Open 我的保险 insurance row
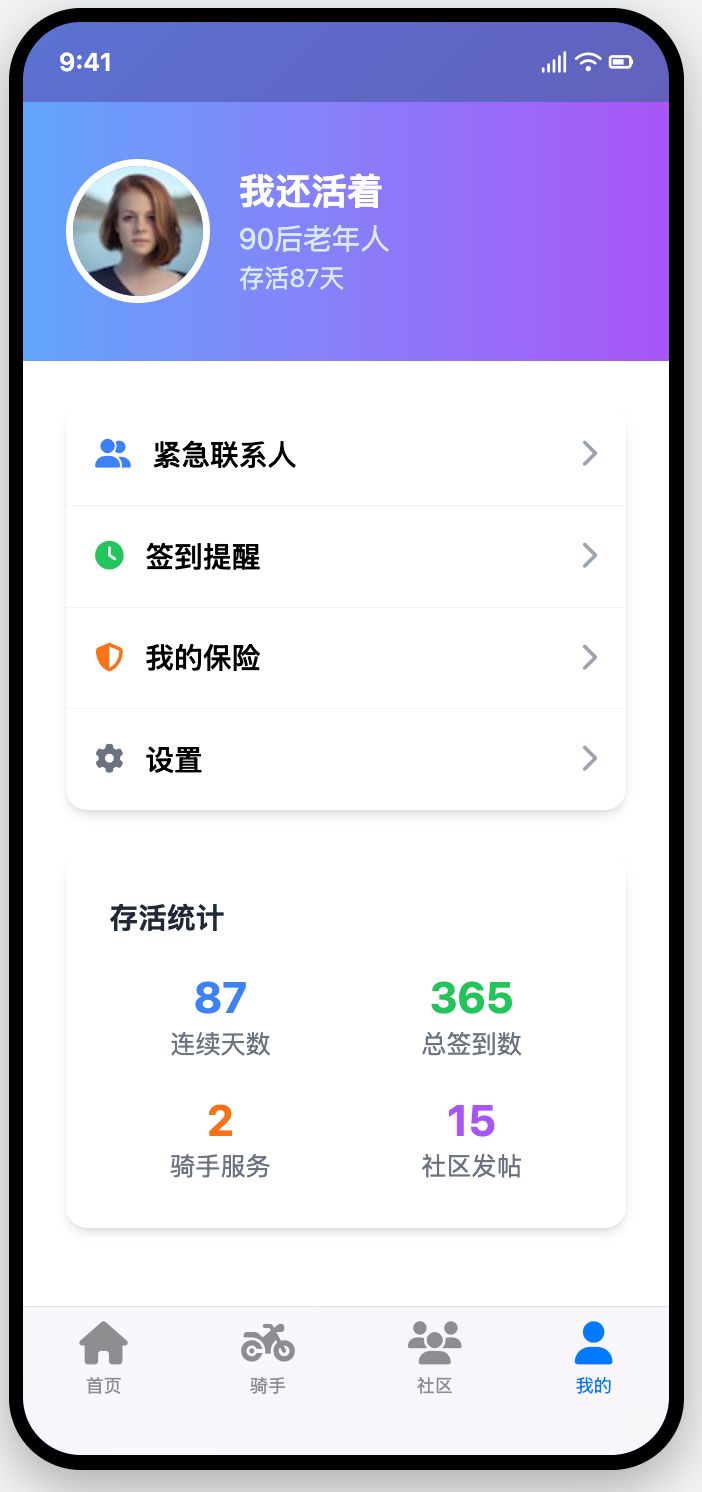The image size is (702, 1492). pyautogui.click(x=345, y=658)
